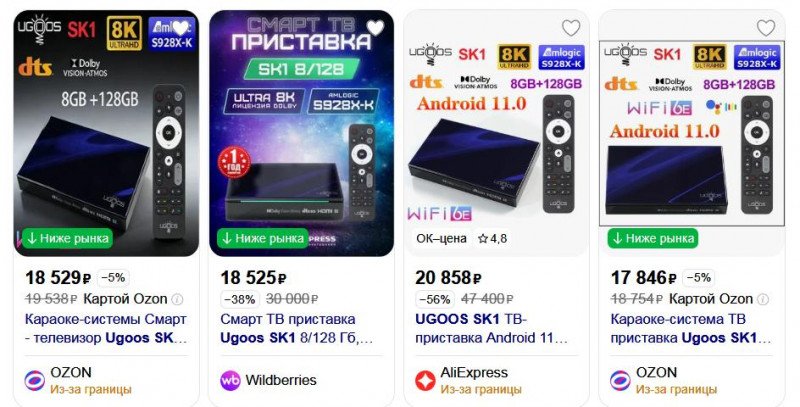This screenshot has height=407, width=800.
Task: Open title link 'Караоке-системы Смарт - телевизор Ugoos'
Action: pyautogui.click(x=105, y=329)
